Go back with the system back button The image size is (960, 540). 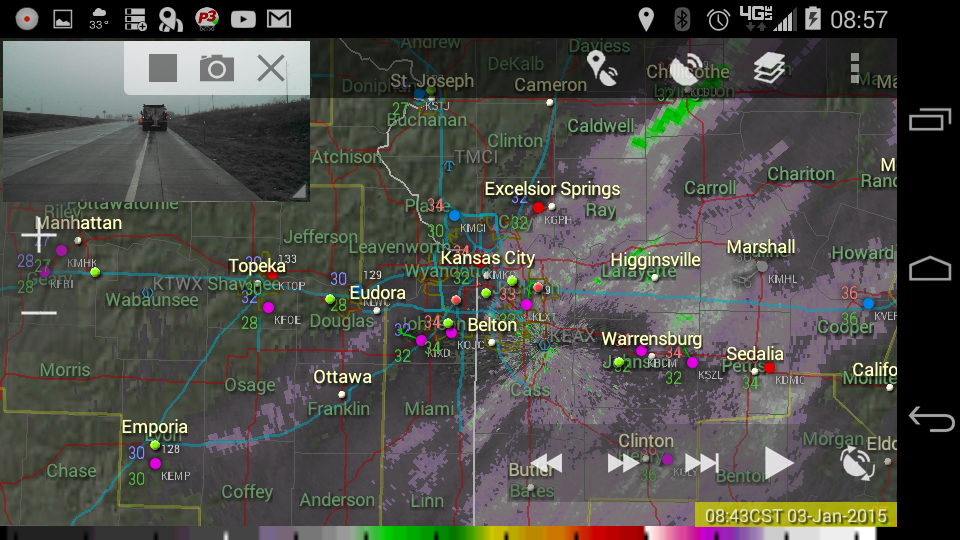(x=930, y=419)
